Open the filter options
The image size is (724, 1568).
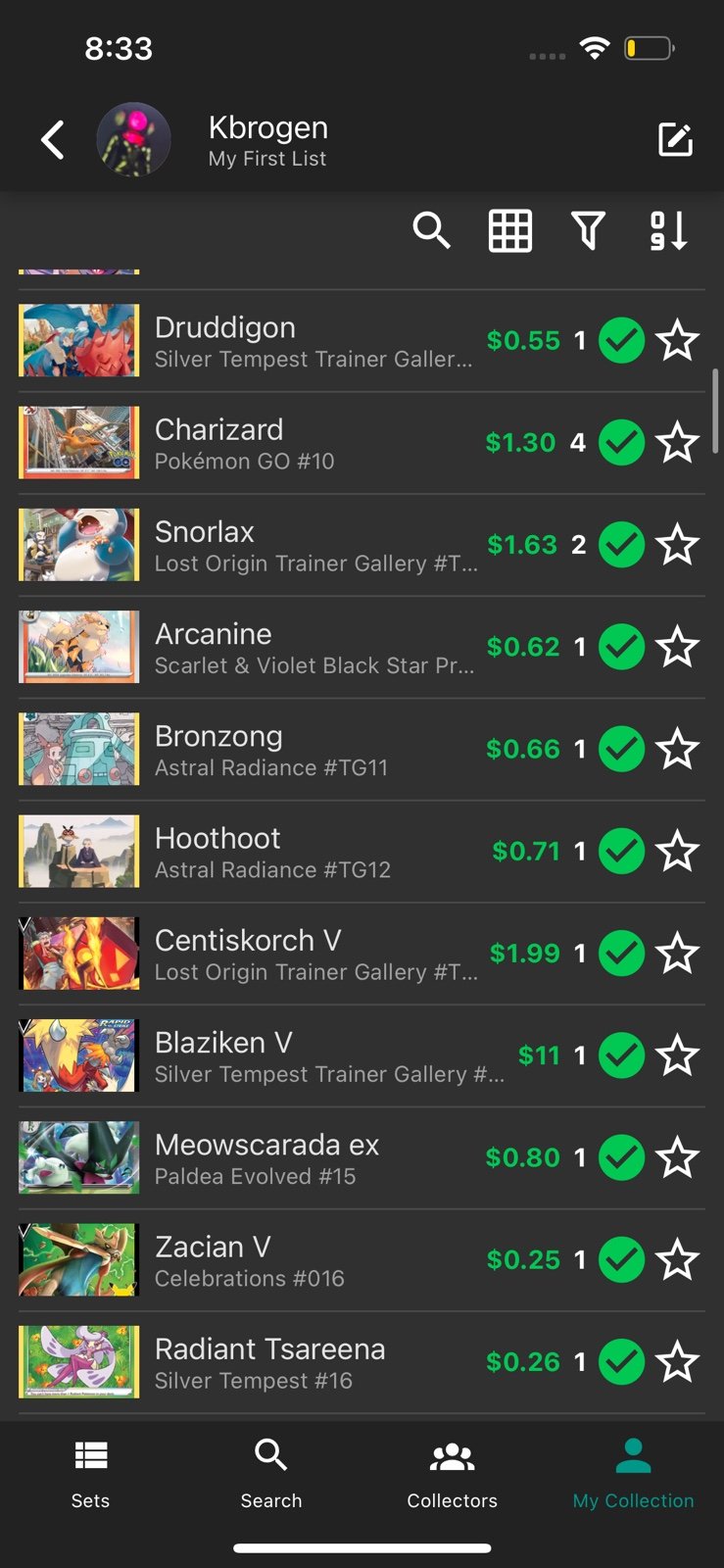tap(588, 231)
